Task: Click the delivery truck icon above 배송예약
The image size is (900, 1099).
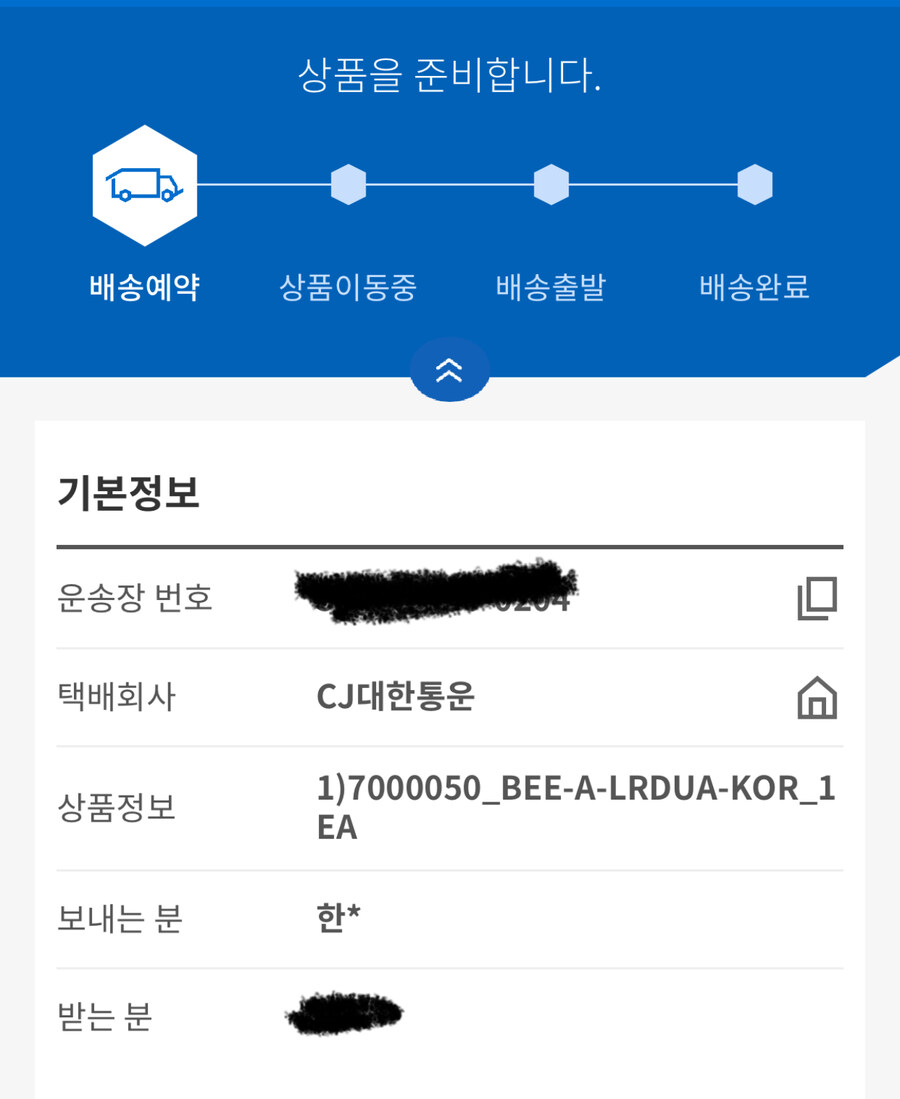Action: [146, 185]
